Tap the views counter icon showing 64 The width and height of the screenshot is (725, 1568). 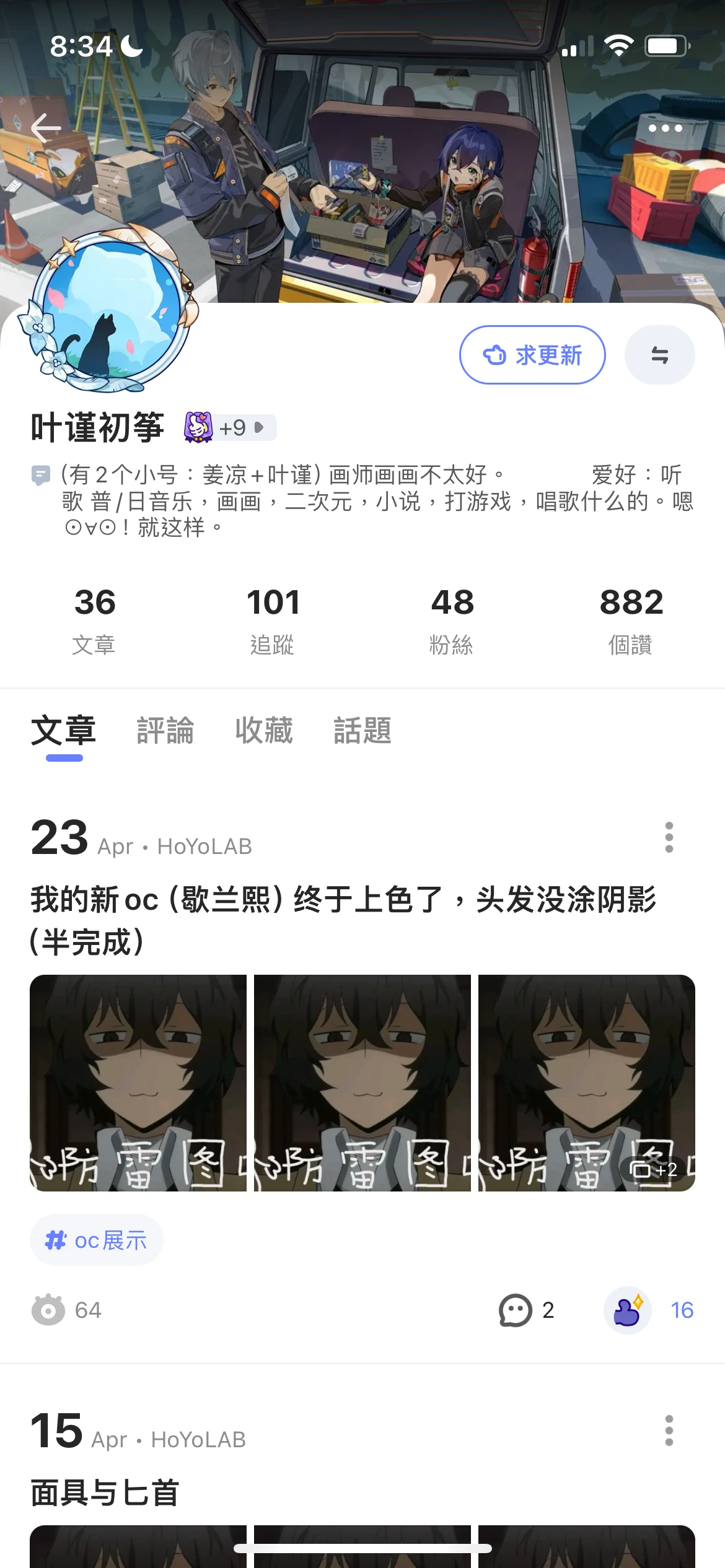pyautogui.click(x=46, y=1310)
